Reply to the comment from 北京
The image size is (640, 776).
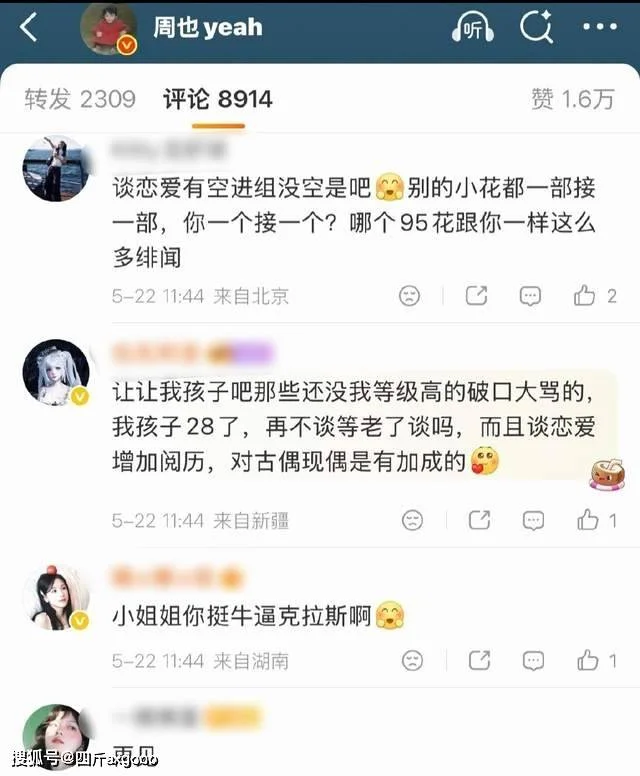(x=530, y=296)
